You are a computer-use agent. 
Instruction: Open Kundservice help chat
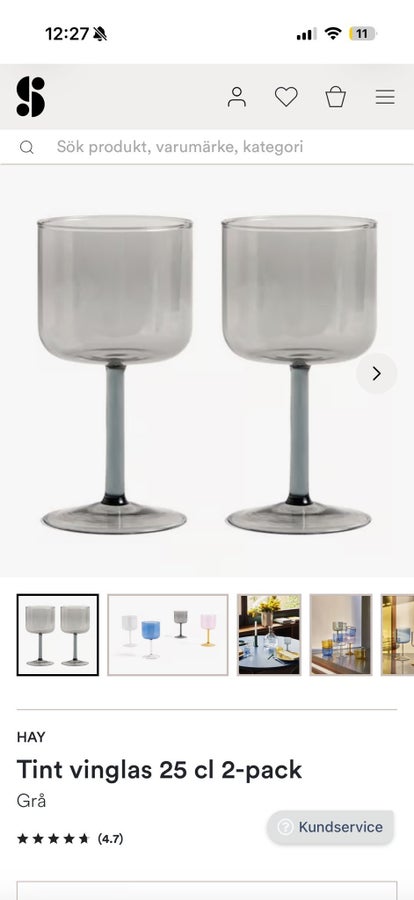[331, 827]
